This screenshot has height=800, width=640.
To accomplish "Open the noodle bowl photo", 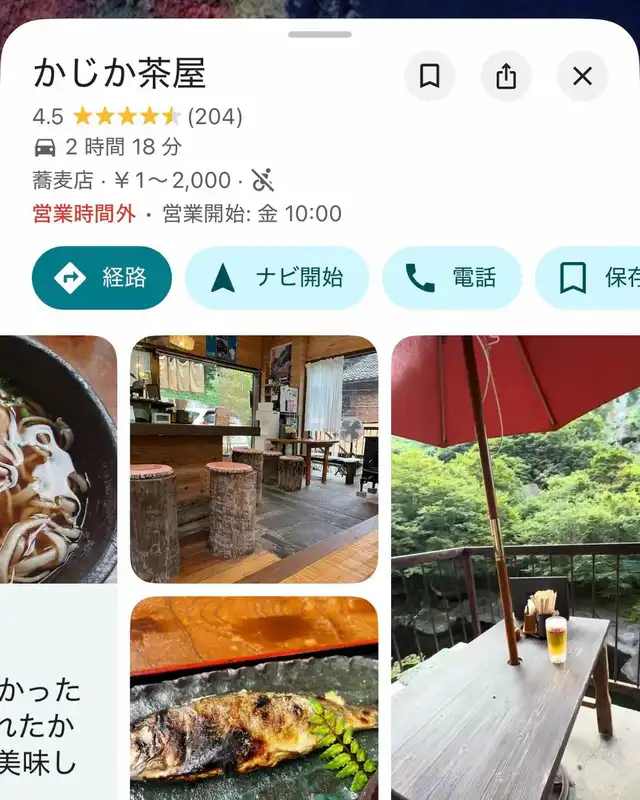I will click(58, 459).
